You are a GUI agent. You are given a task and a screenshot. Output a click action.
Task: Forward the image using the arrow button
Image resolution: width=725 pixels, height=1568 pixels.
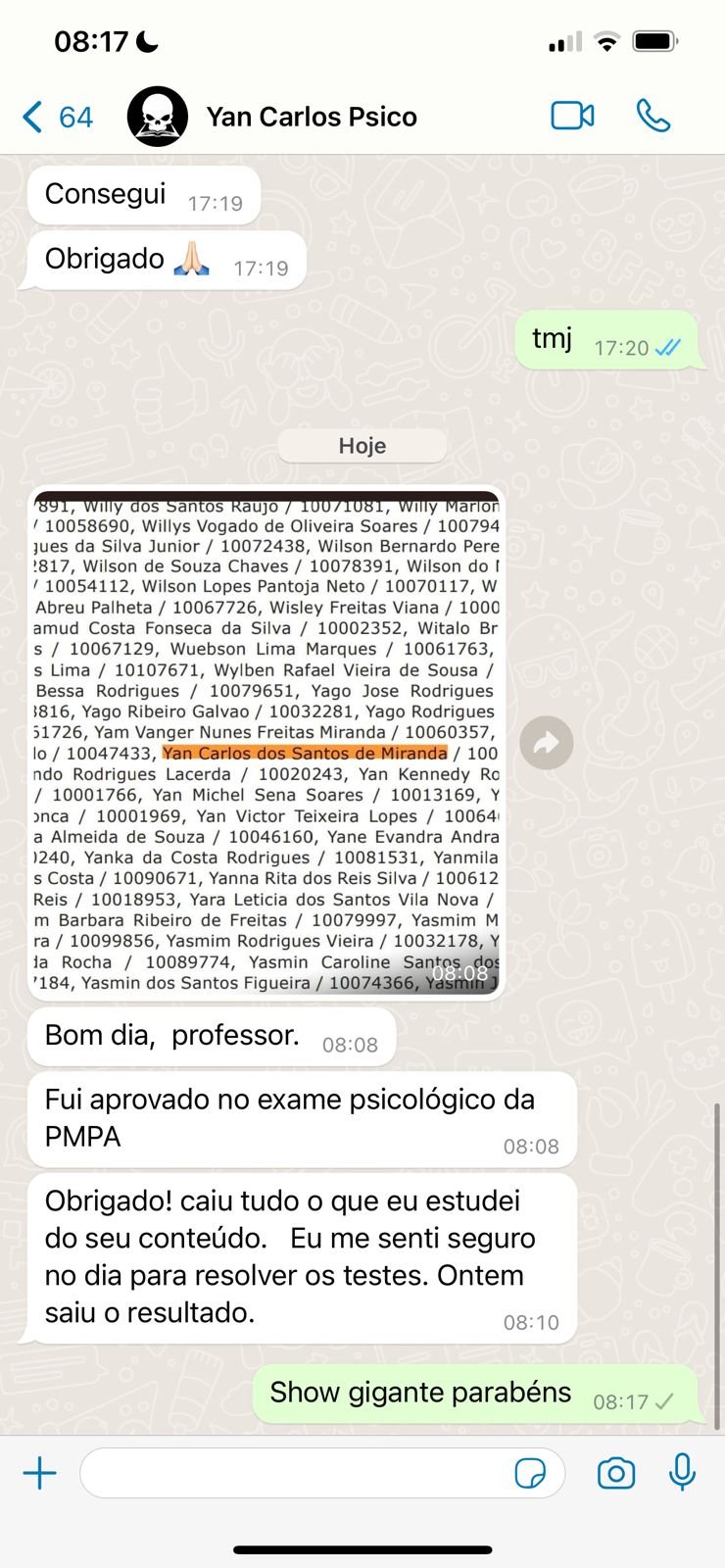pyautogui.click(x=546, y=743)
